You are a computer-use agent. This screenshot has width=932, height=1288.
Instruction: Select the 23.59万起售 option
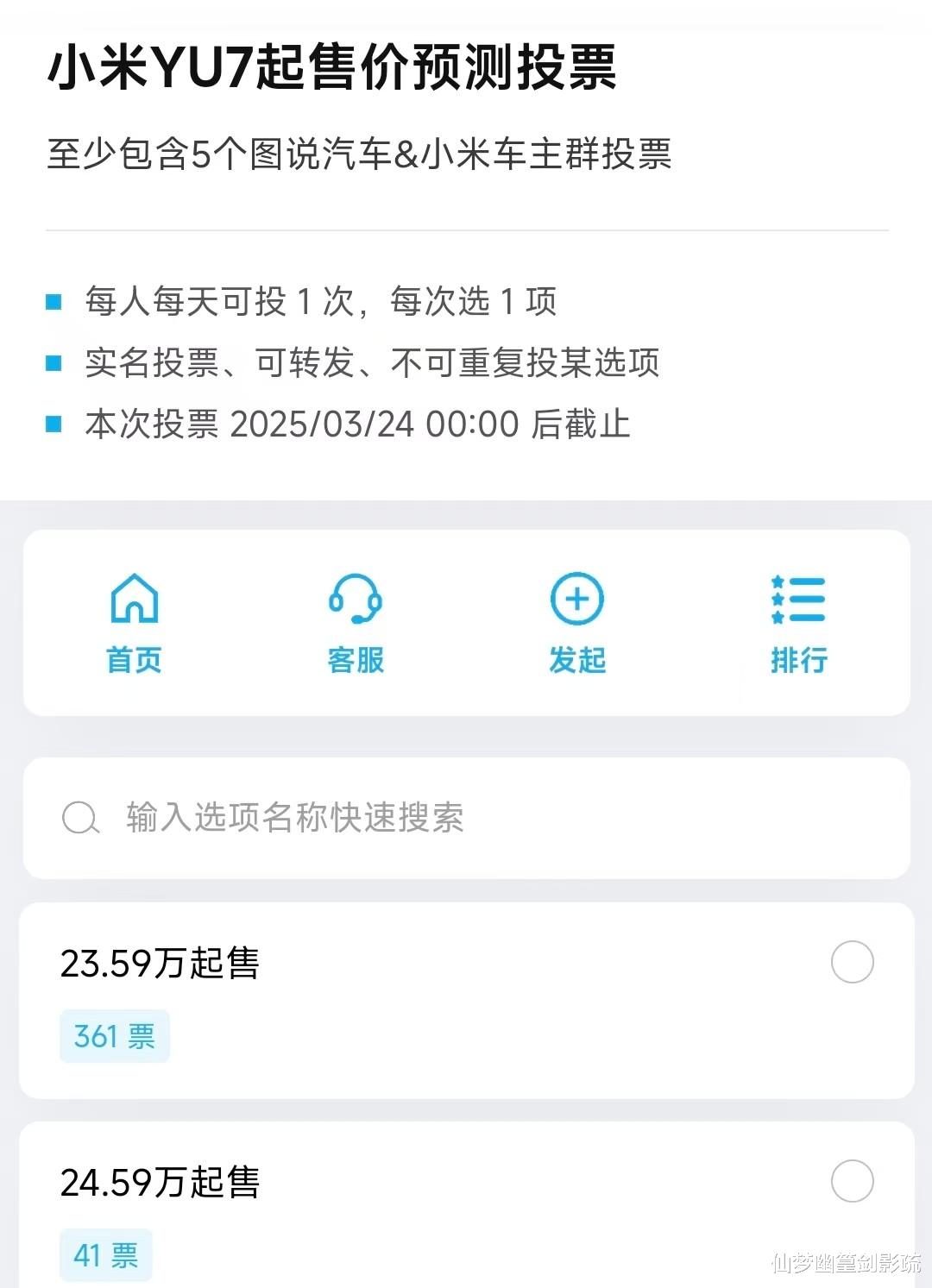[x=852, y=962]
